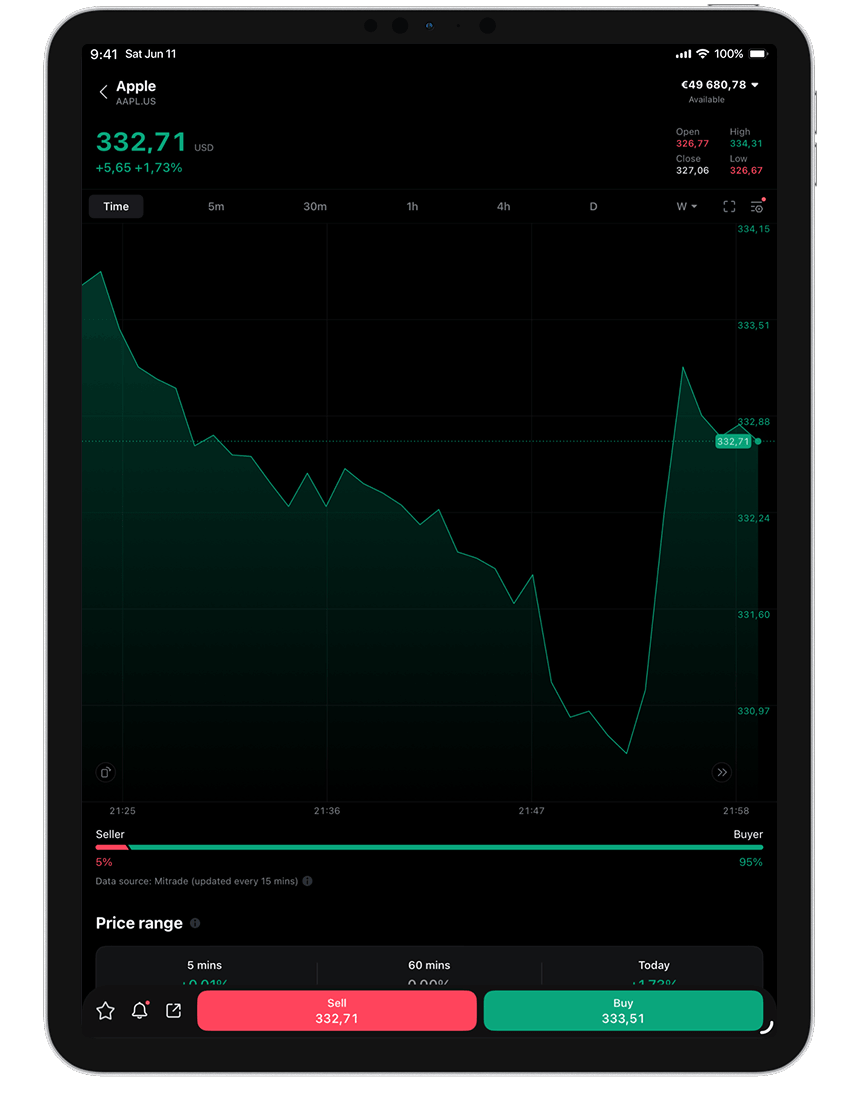Screen dimensions: 859x1120
Task: Select the Time chart view
Action: 116,206
